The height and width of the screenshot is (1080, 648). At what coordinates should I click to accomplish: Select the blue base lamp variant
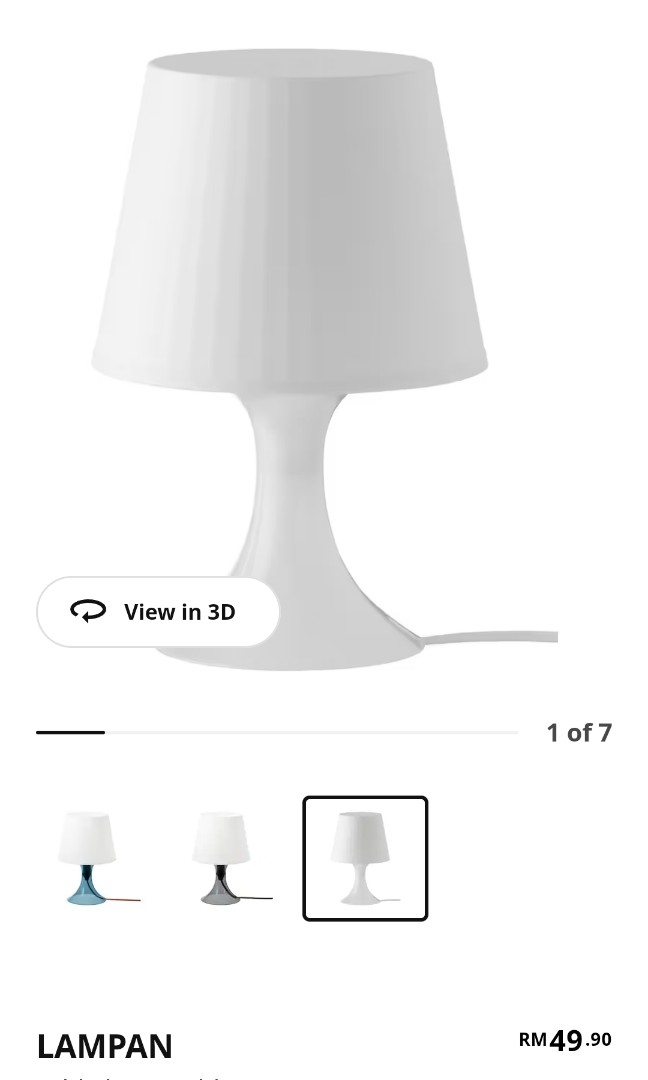click(x=88, y=858)
